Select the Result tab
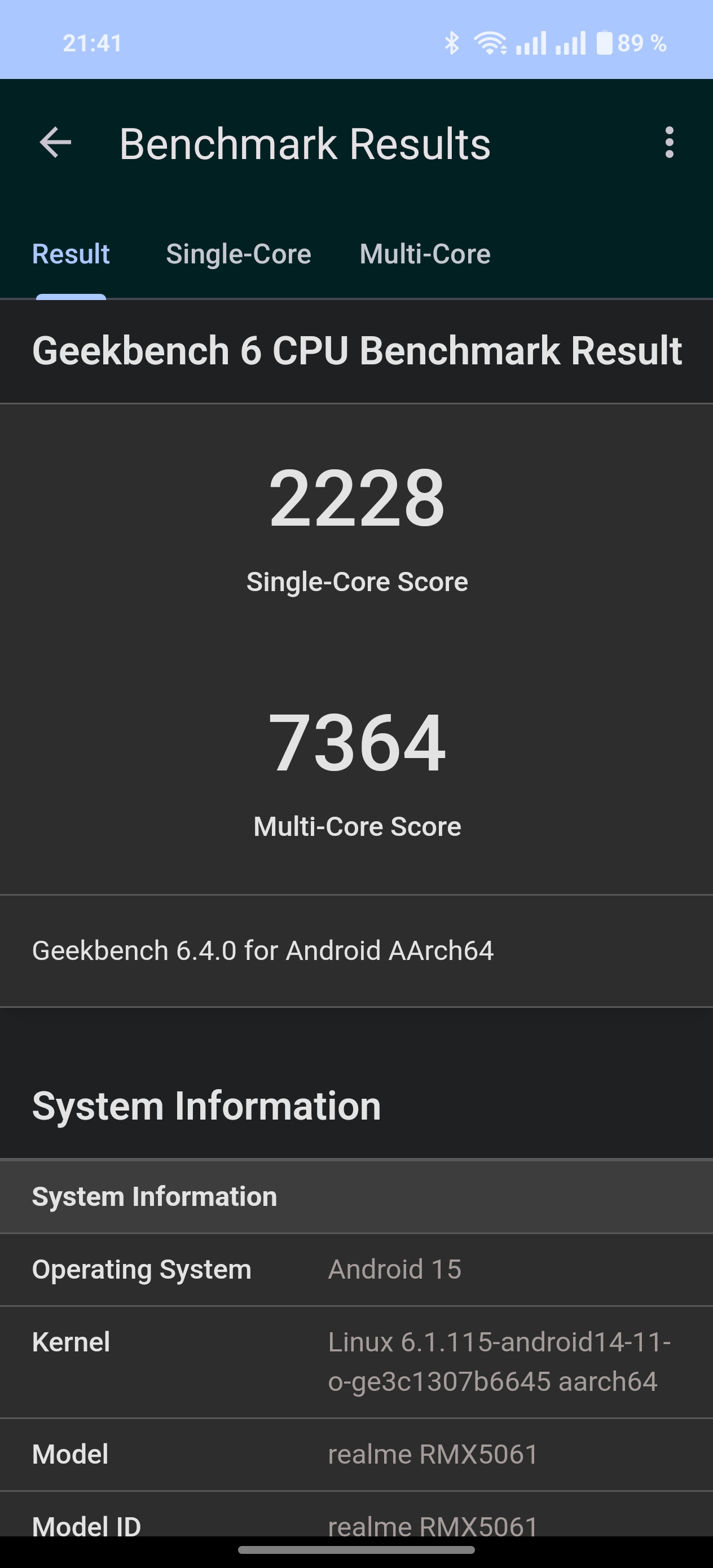Screen dimensions: 713x1568 coord(71,254)
